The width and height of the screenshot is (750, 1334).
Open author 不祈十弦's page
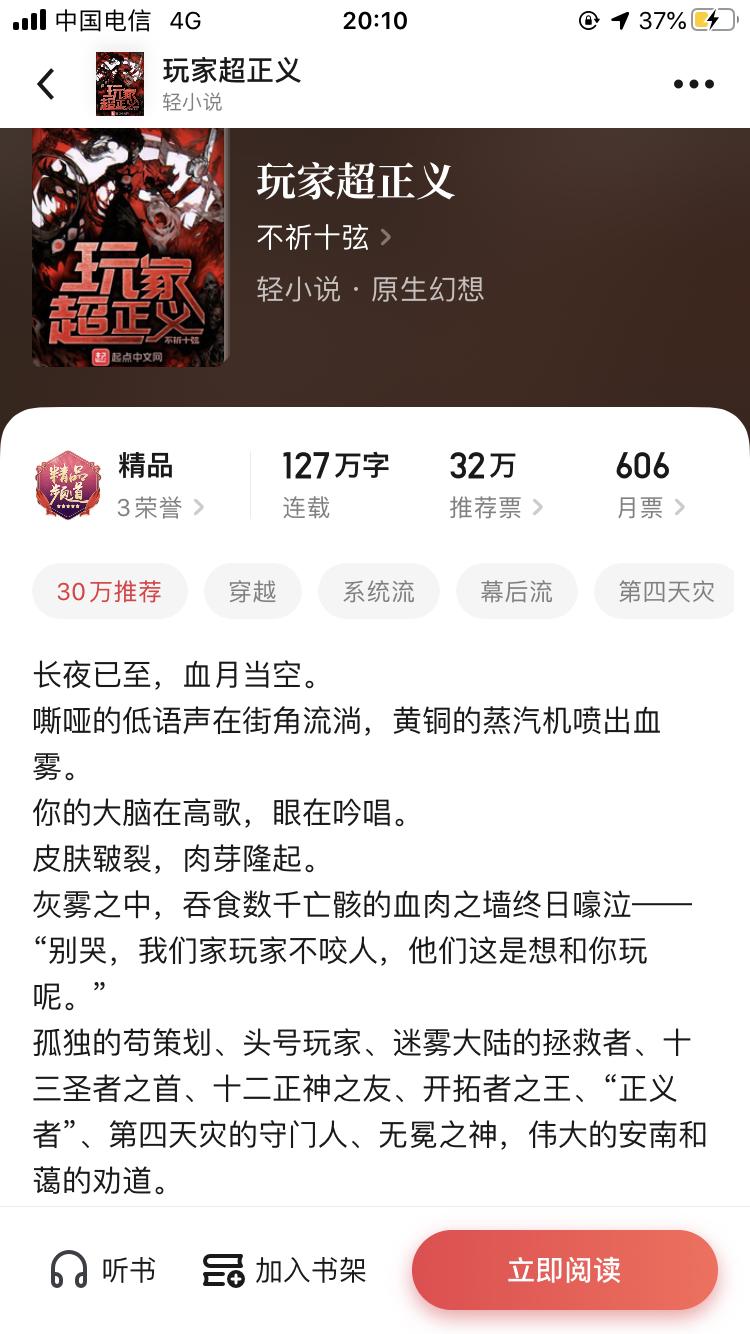point(324,237)
